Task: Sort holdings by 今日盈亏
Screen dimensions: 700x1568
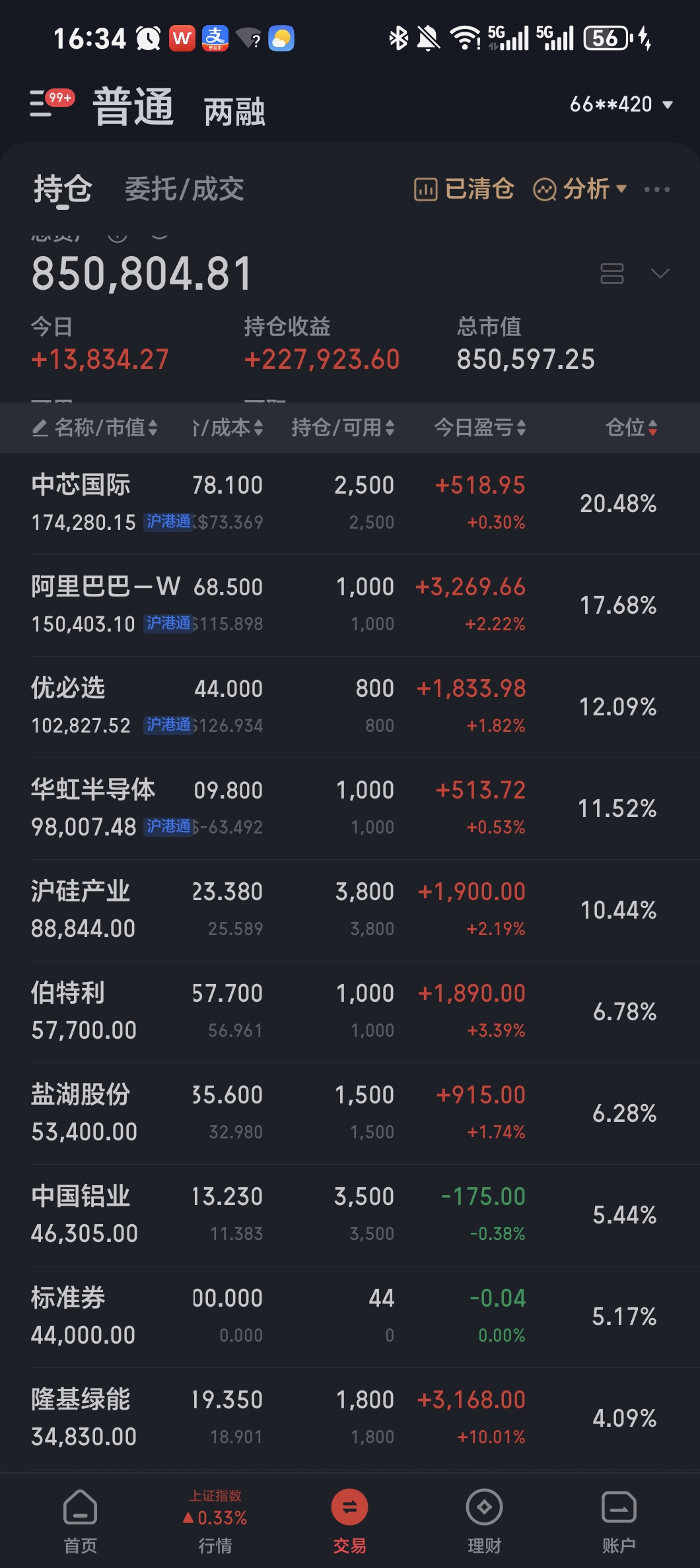Action: [479, 428]
